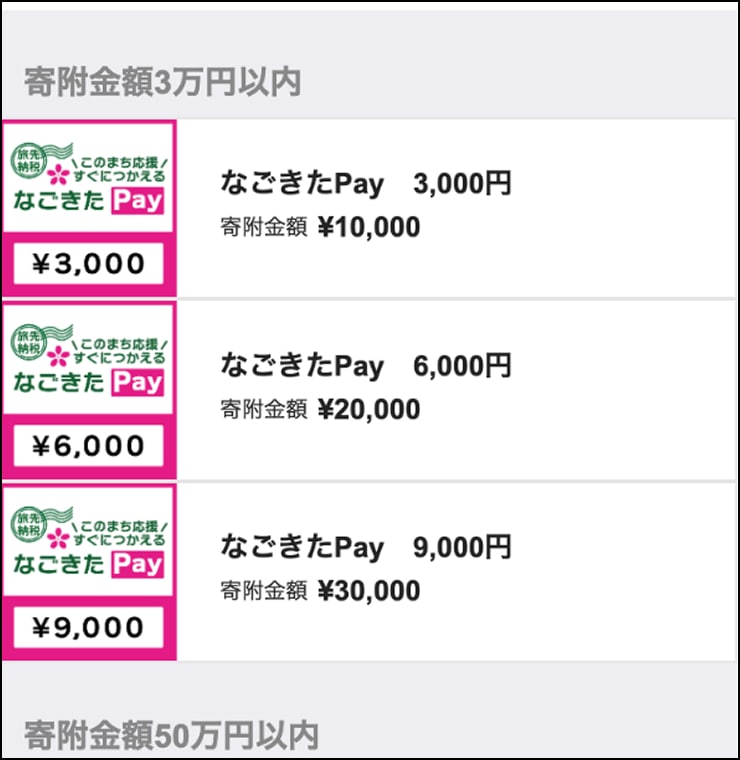Select なごきたPay 6,000円 with ¥20,000 donation
740x760 pixels.
pyautogui.click(x=365, y=366)
